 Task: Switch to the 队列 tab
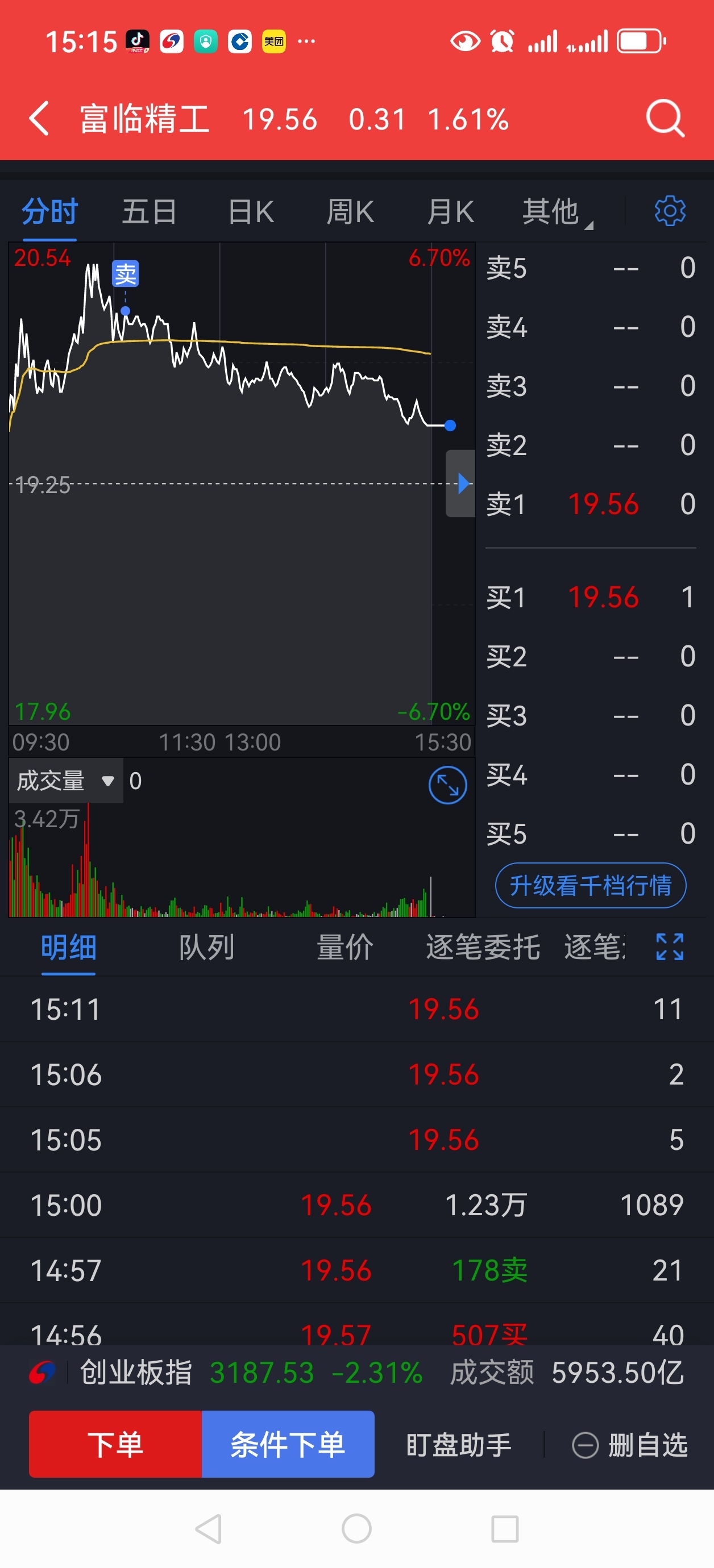[x=206, y=947]
